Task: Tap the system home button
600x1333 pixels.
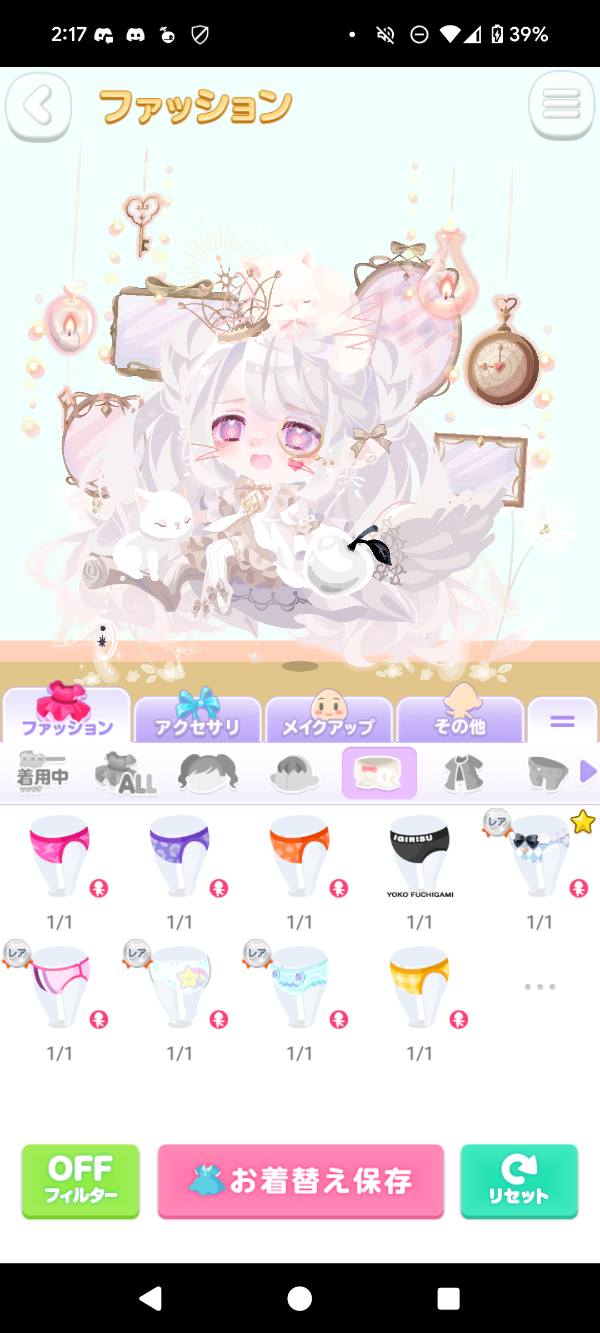Action: coord(299,1298)
